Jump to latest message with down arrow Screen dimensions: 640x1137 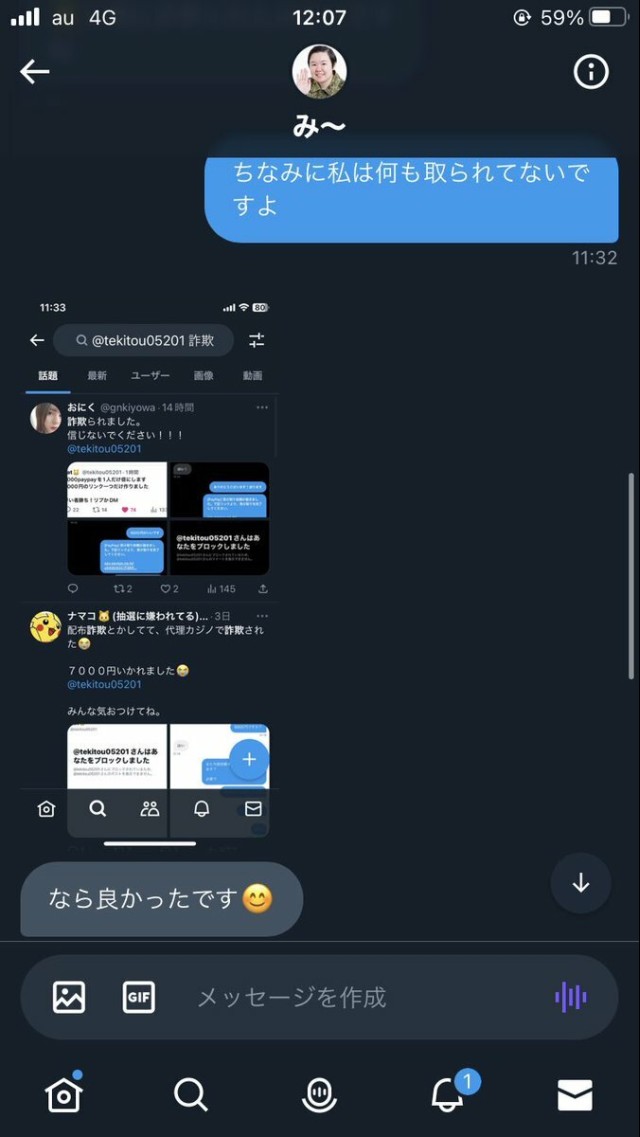click(581, 883)
